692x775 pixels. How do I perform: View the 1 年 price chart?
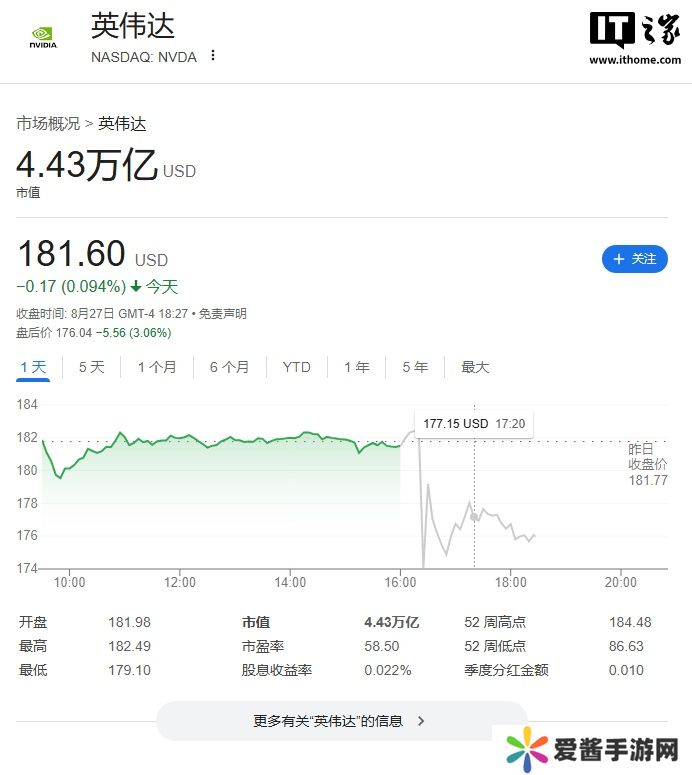357,367
